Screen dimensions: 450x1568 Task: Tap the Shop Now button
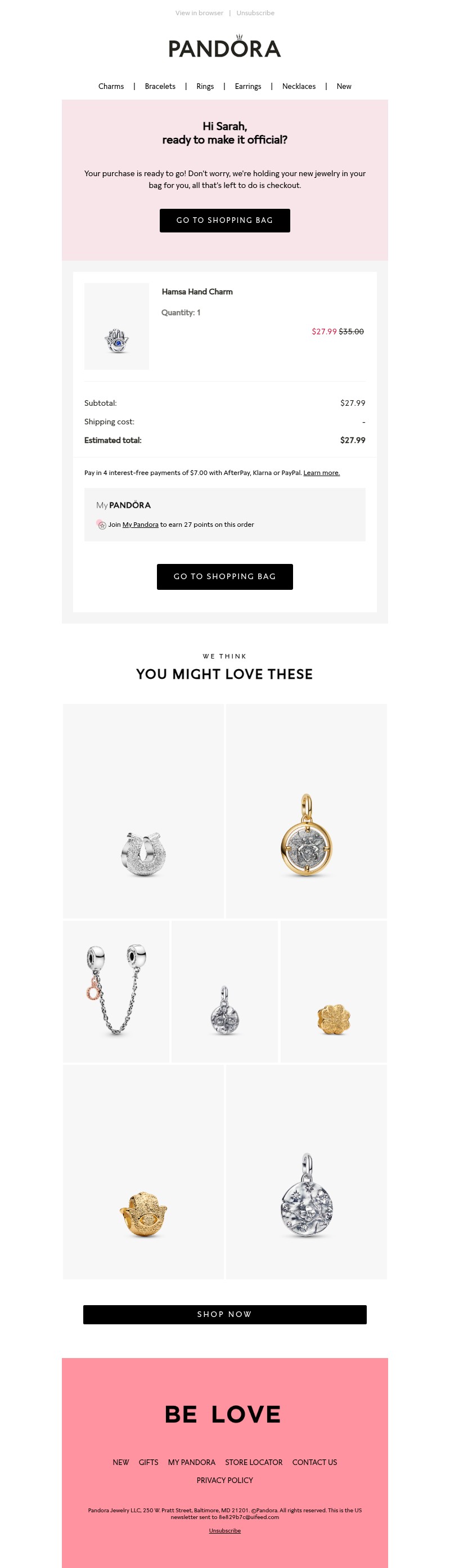(x=224, y=1314)
